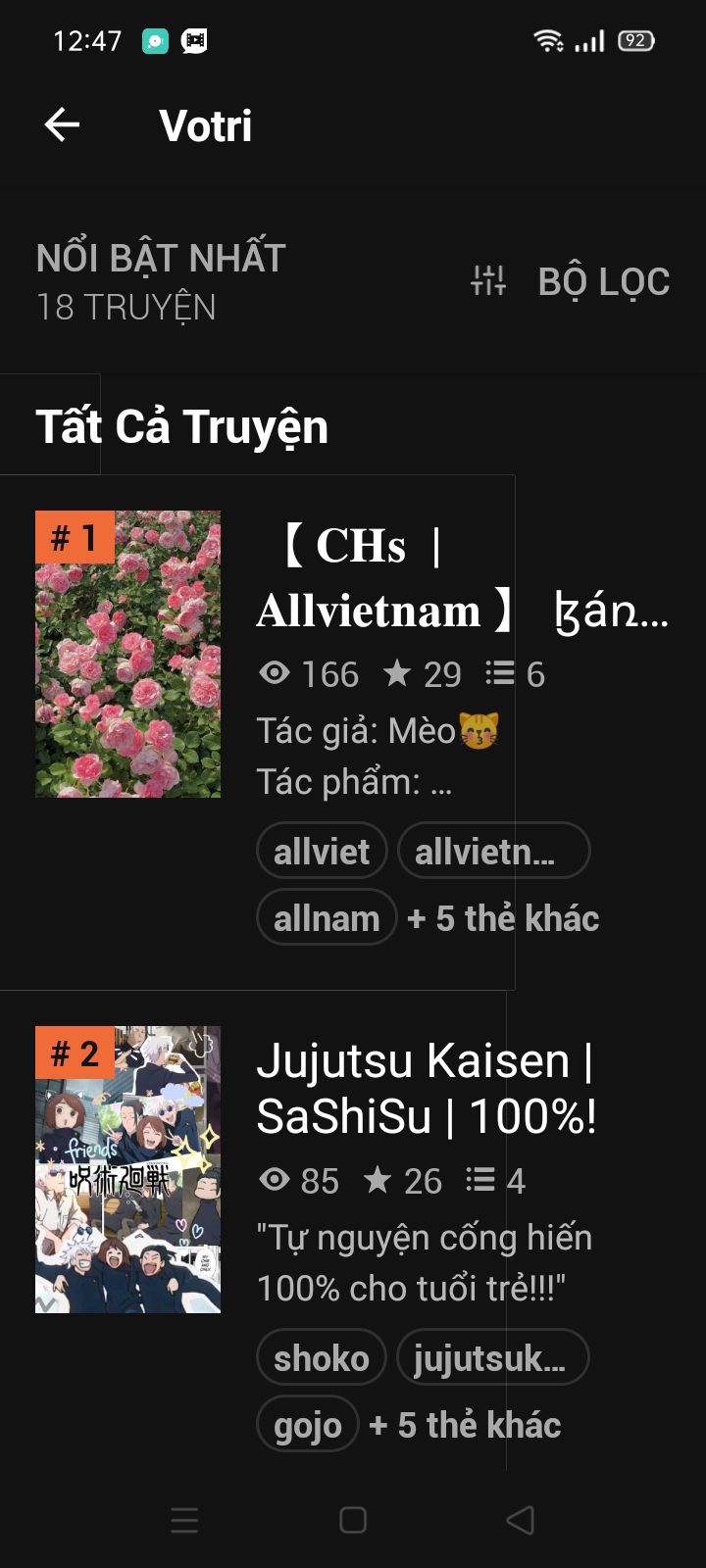Go back using the top arrow
Image resolution: width=706 pixels, height=1568 pixels.
coord(62,124)
